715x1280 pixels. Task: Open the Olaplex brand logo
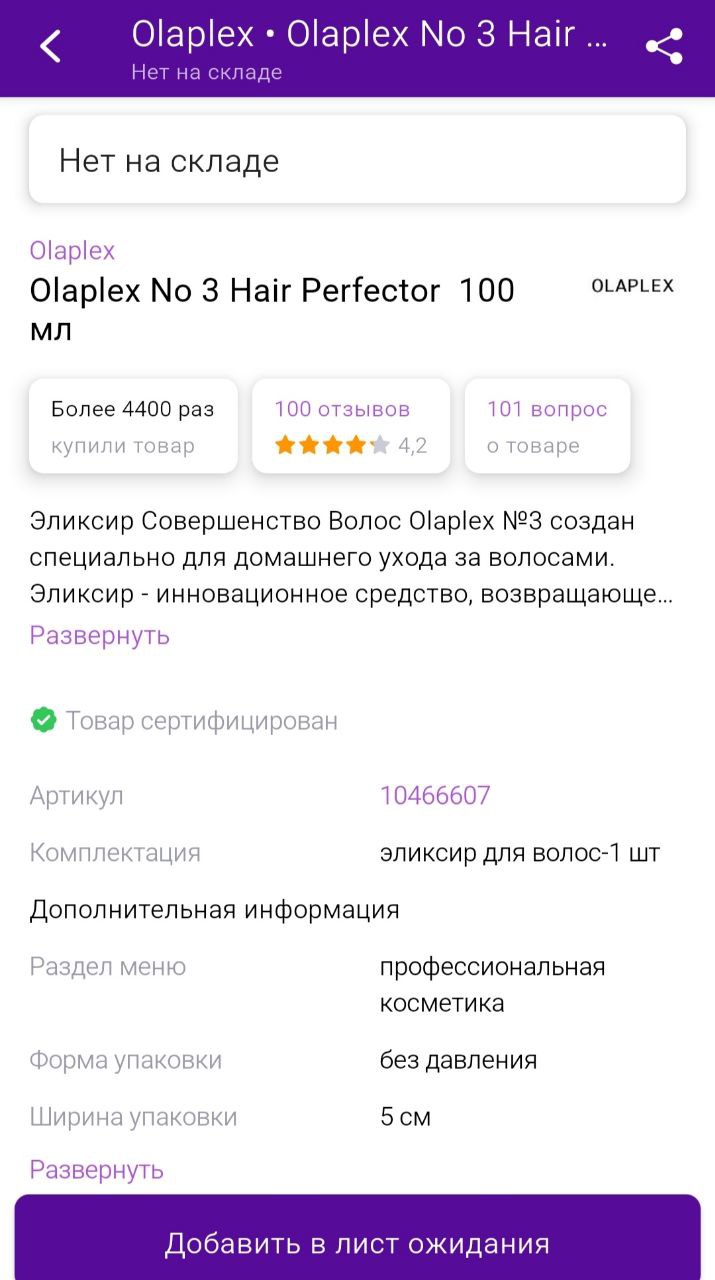click(632, 286)
